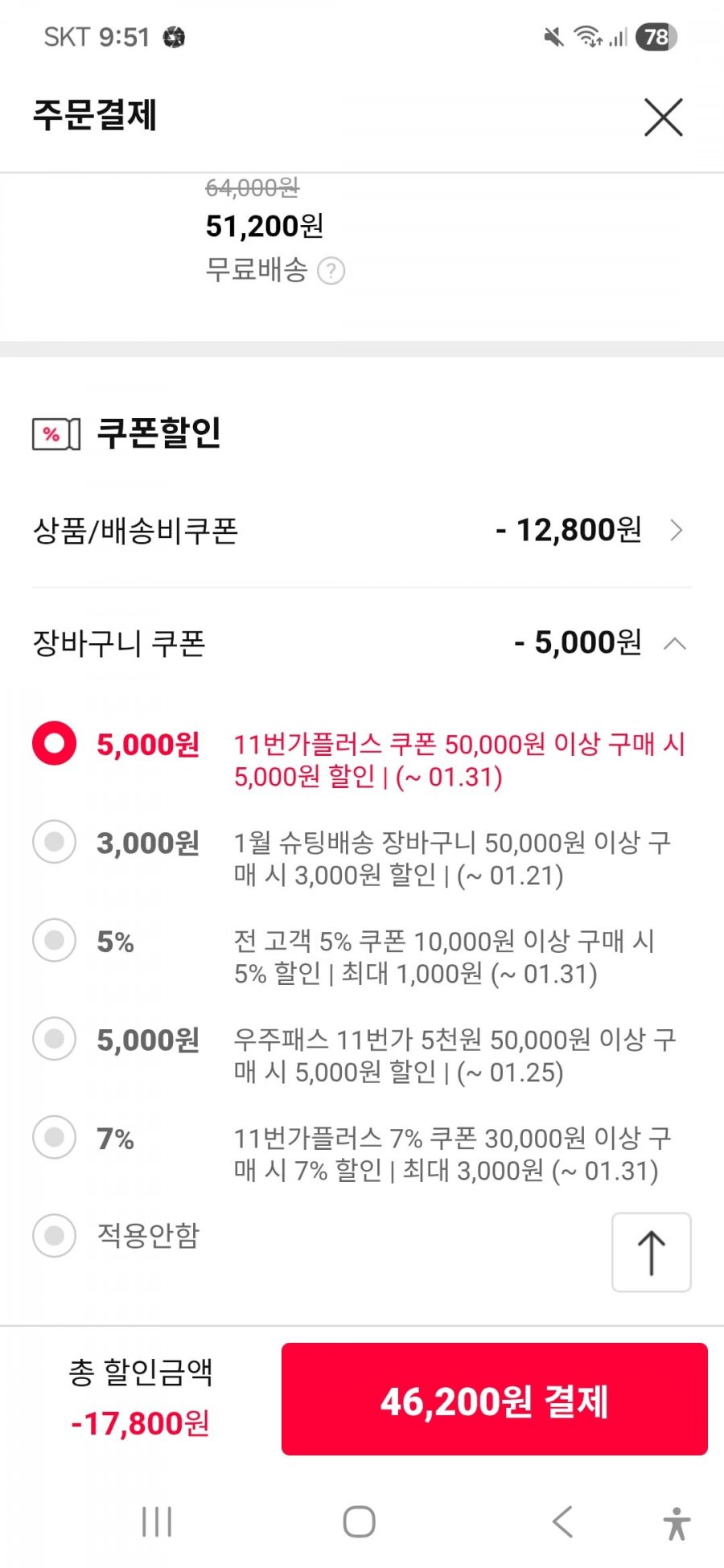Go back using the system back button
The image size is (724, 1568).
click(562, 1521)
